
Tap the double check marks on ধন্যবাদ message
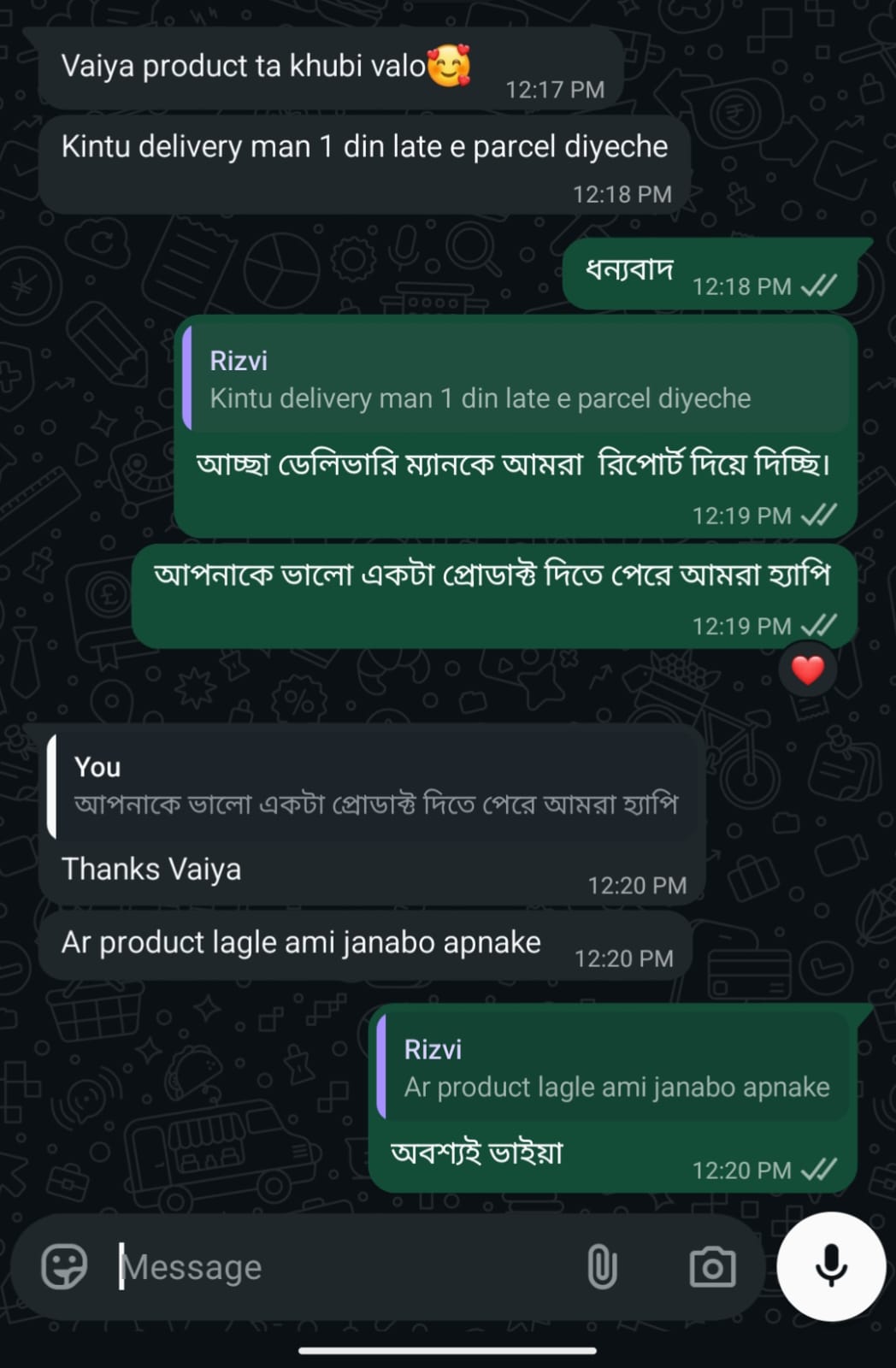point(818,286)
